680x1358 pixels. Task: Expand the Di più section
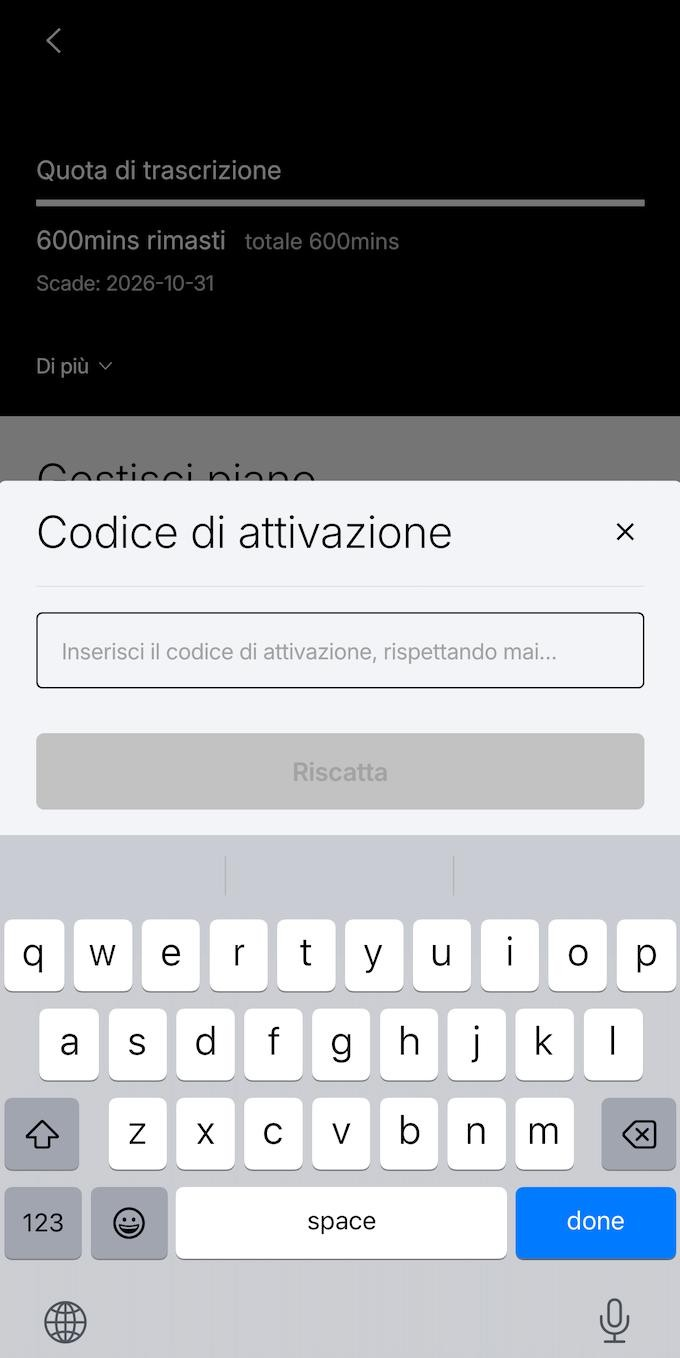pyautogui.click(x=74, y=366)
